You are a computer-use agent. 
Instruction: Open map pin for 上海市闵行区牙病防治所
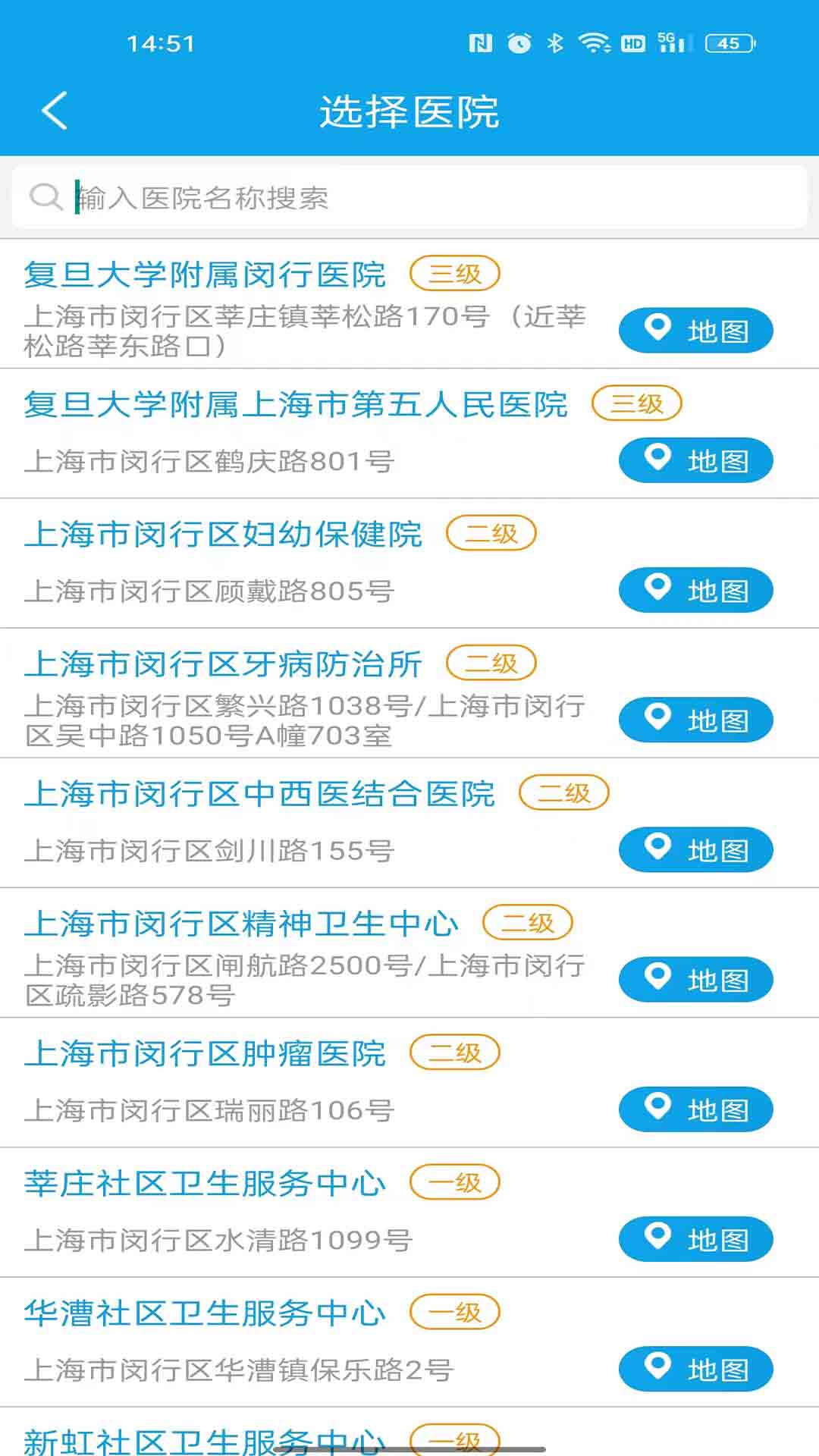tap(695, 720)
